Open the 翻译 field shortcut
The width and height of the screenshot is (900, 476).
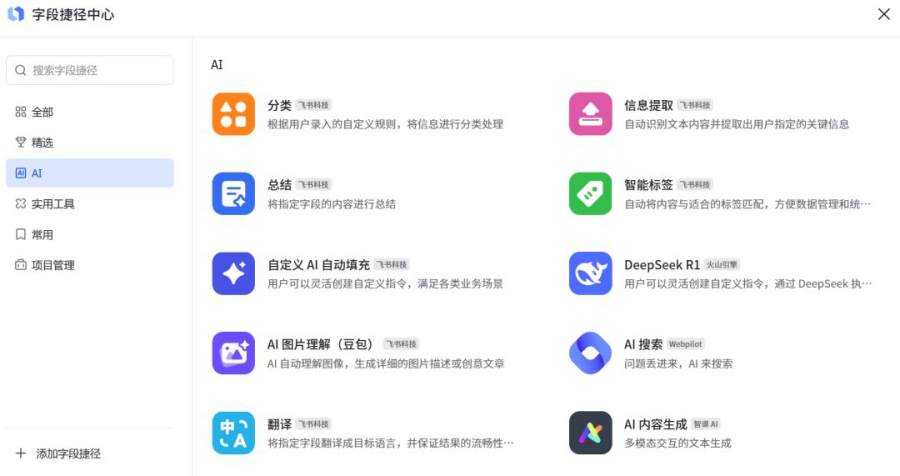(x=280, y=424)
